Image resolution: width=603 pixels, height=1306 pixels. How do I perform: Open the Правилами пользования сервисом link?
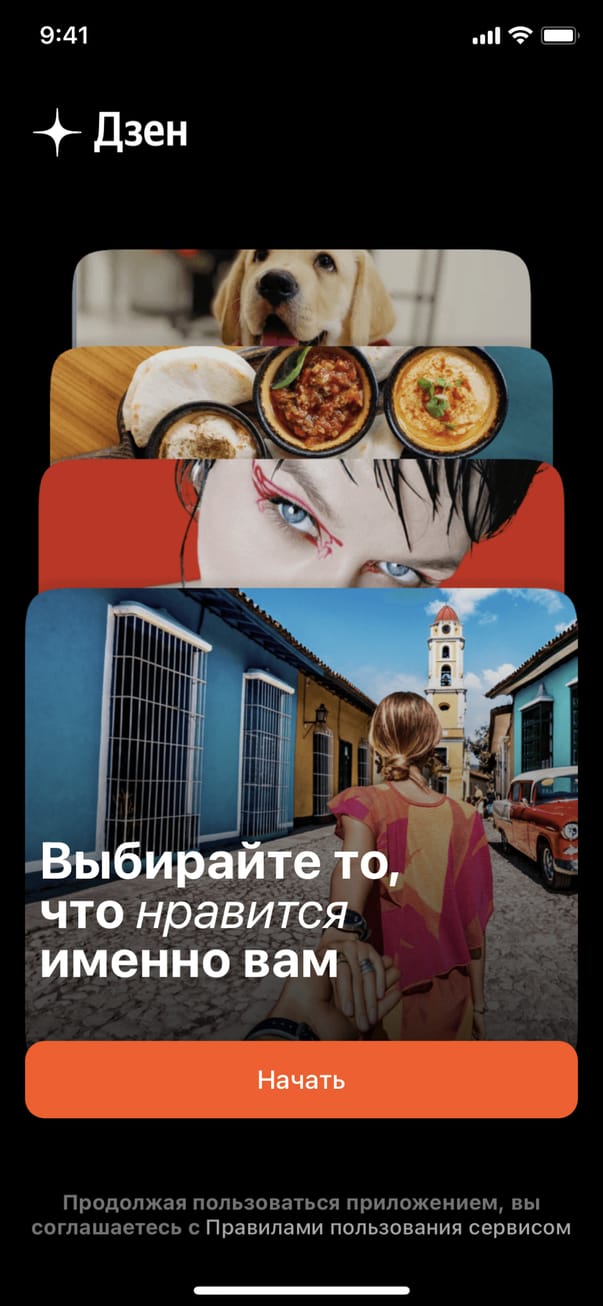tap(388, 1227)
